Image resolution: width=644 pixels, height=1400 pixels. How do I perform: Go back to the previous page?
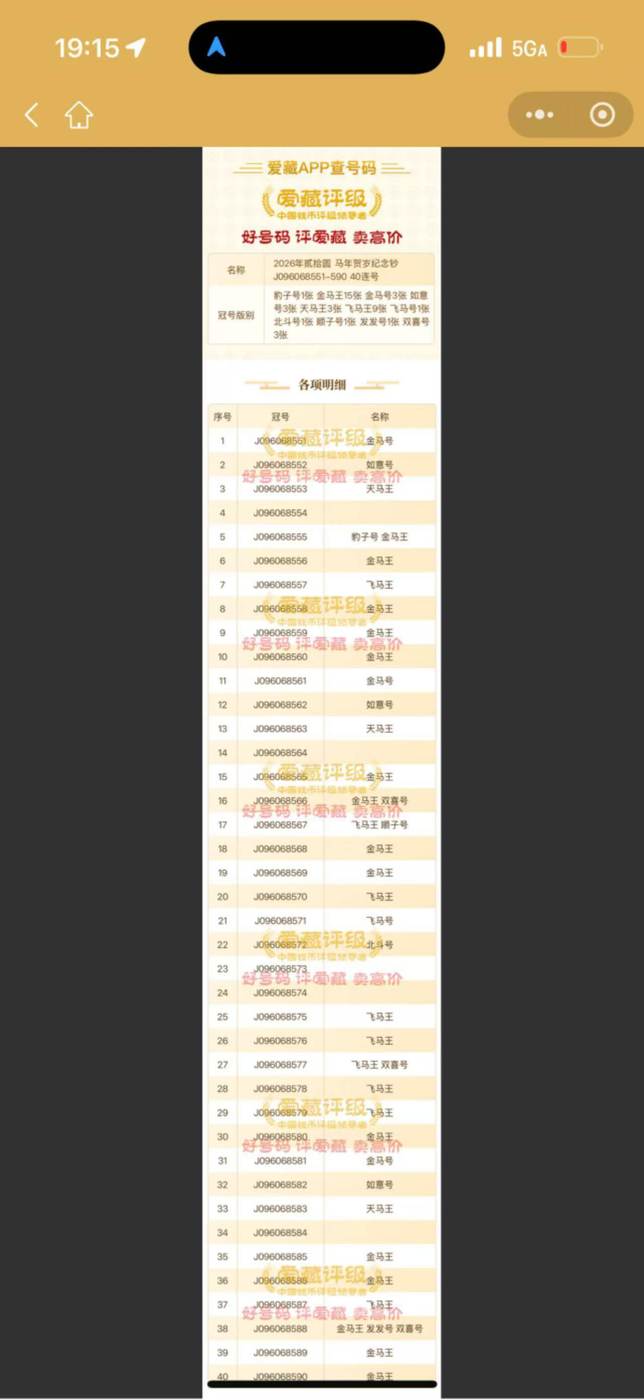[32, 115]
